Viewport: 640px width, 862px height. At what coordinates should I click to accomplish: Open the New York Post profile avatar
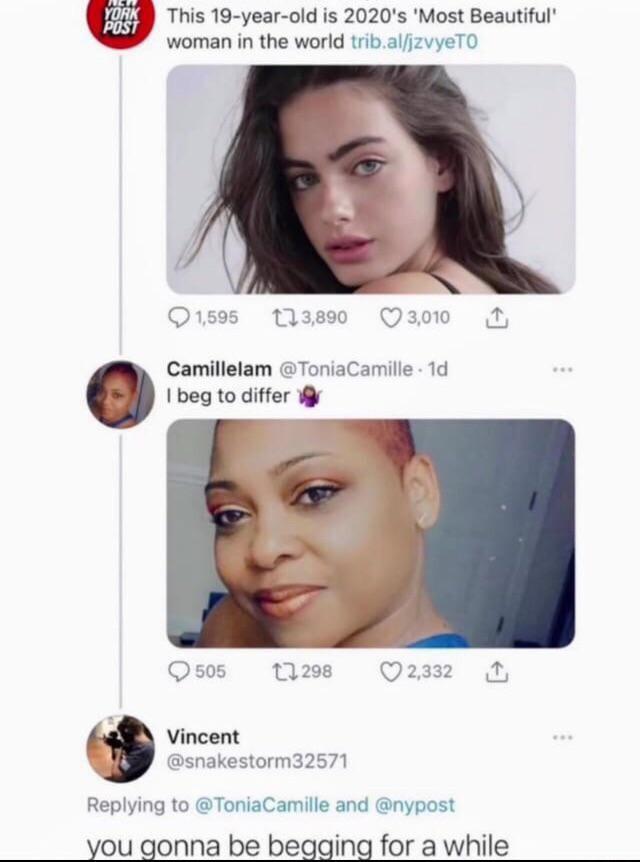click(120, 18)
